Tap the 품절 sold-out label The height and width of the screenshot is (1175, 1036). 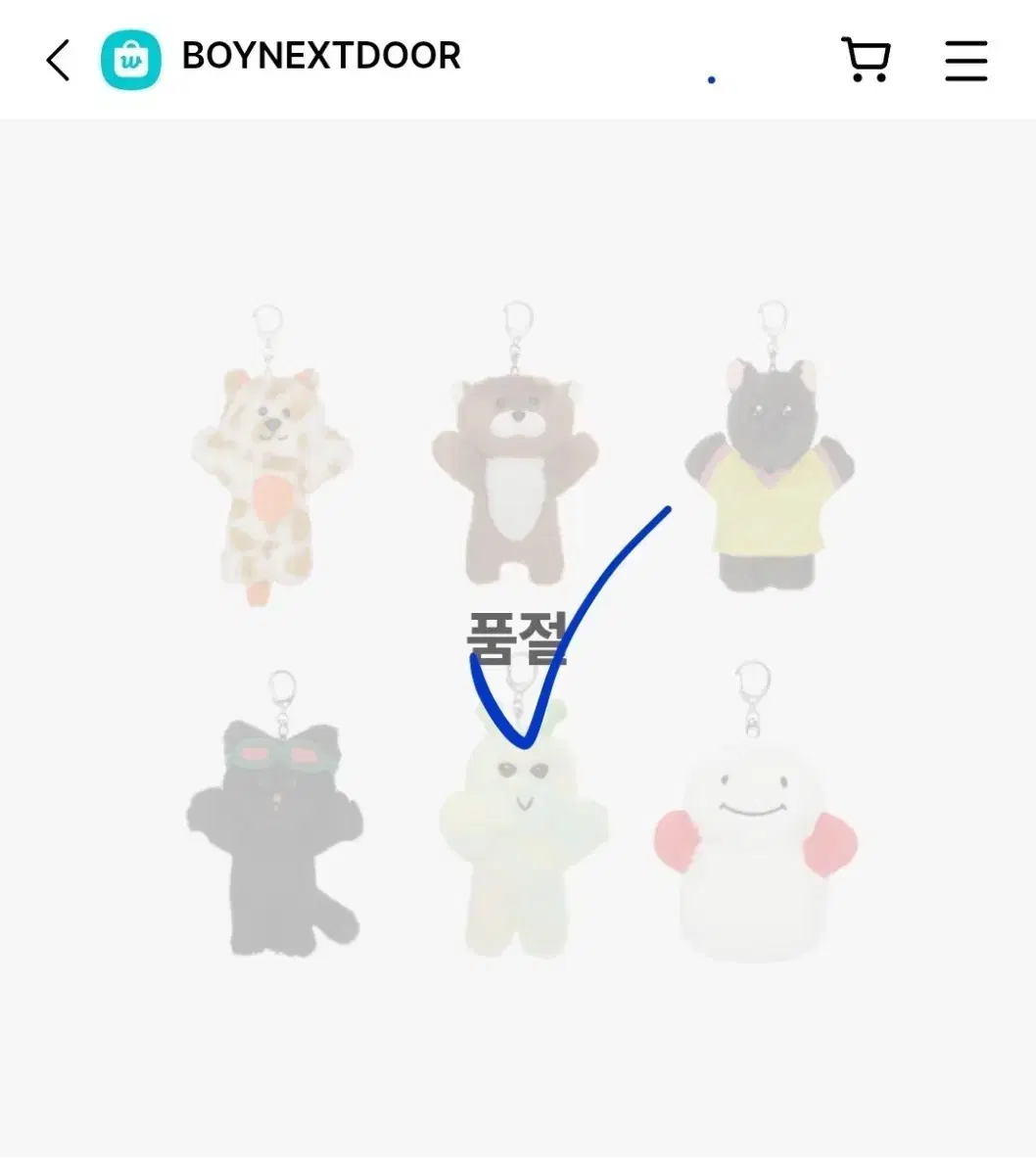519,636
